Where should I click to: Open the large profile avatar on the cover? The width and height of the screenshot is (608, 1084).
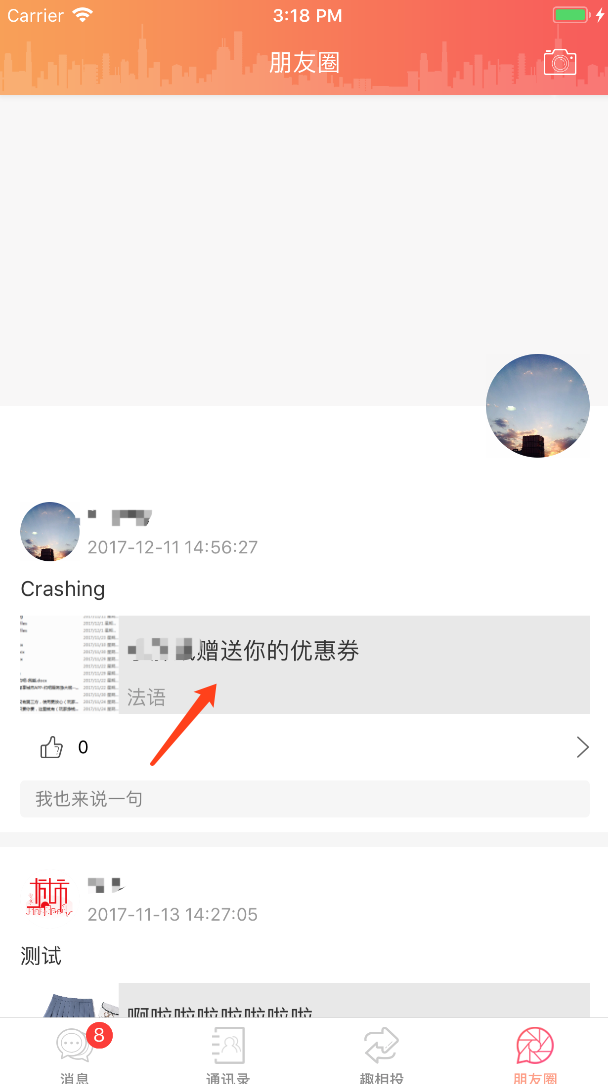point(537,406)
